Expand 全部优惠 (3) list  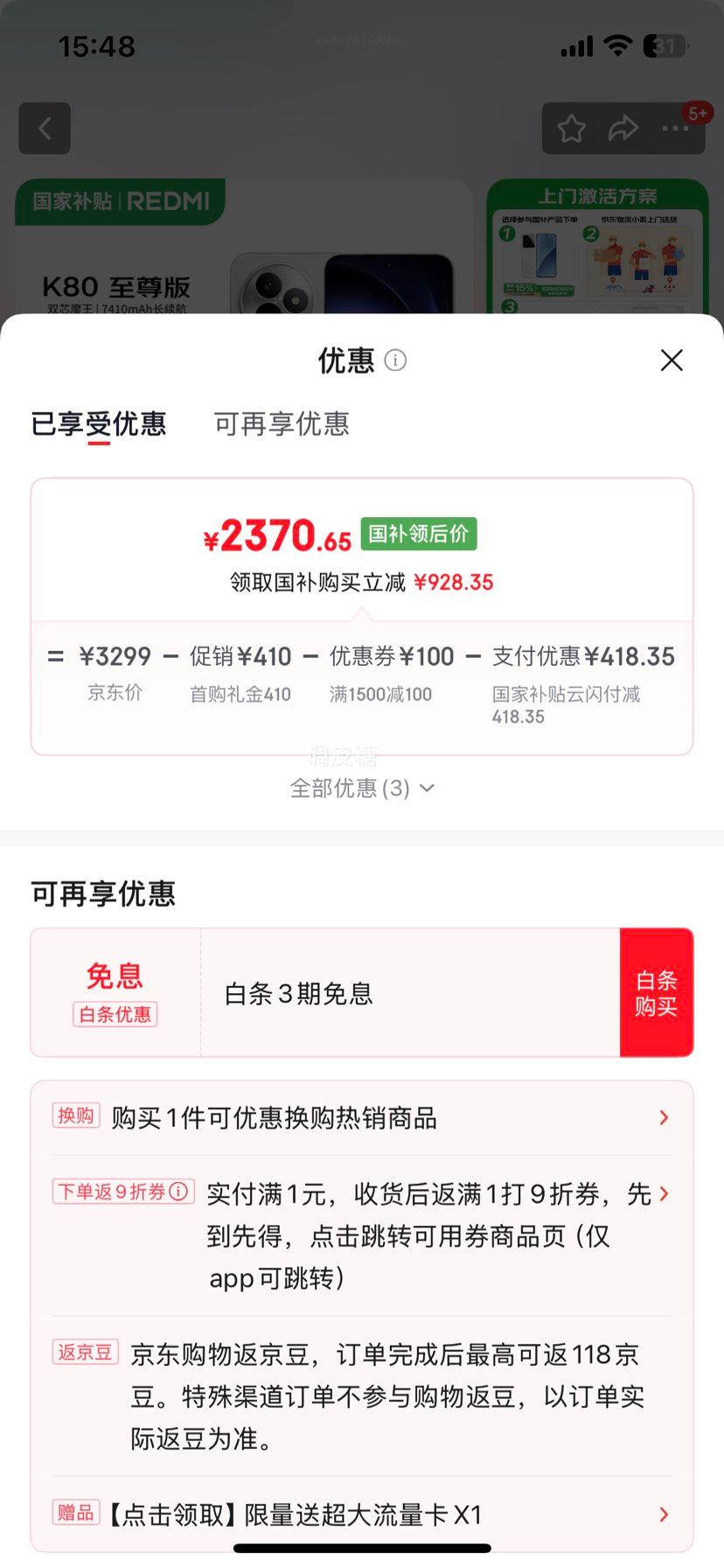click(362, 788)
